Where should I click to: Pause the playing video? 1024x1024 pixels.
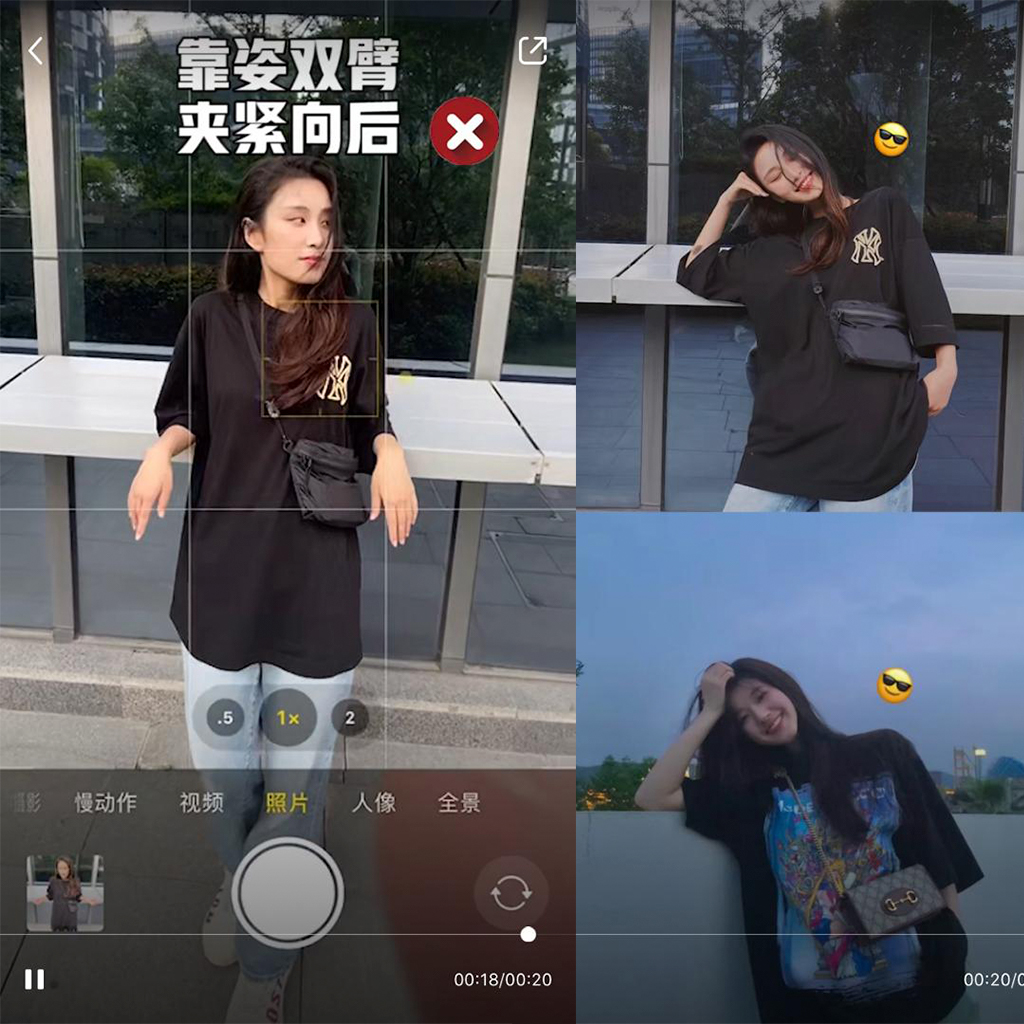[x=34, y=979]
